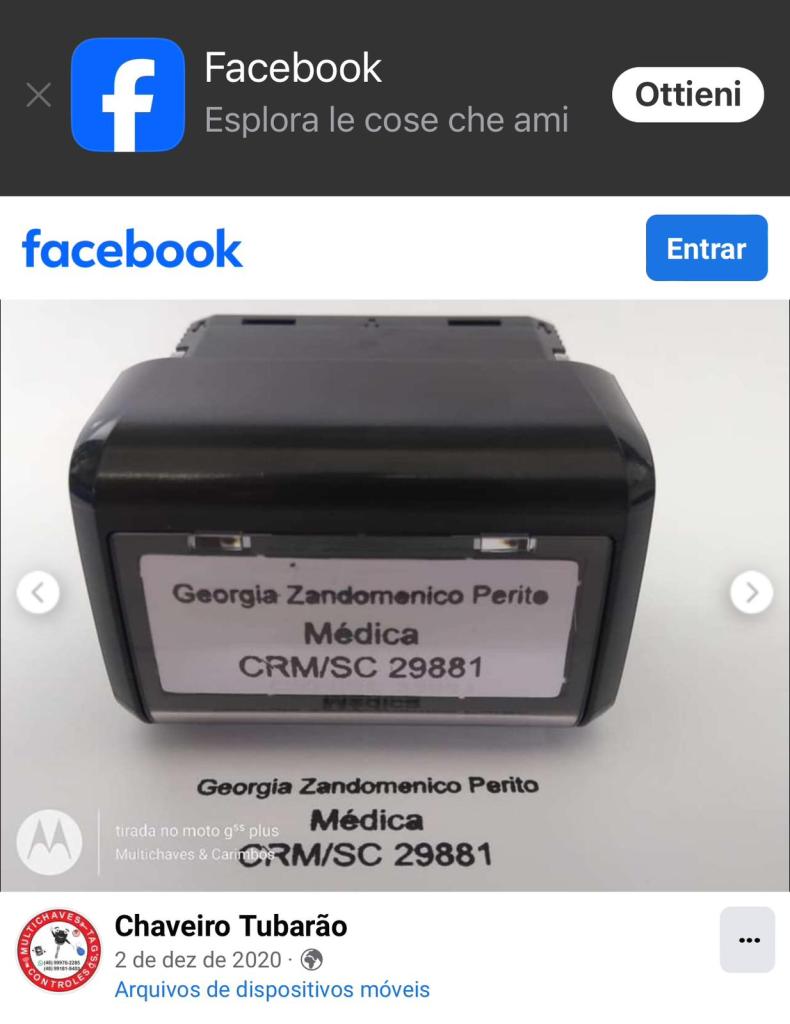Viewport: 790px width, 1024px height.
Task: Dismiss the Facebook app banner
Action: (x=38, y=95)
